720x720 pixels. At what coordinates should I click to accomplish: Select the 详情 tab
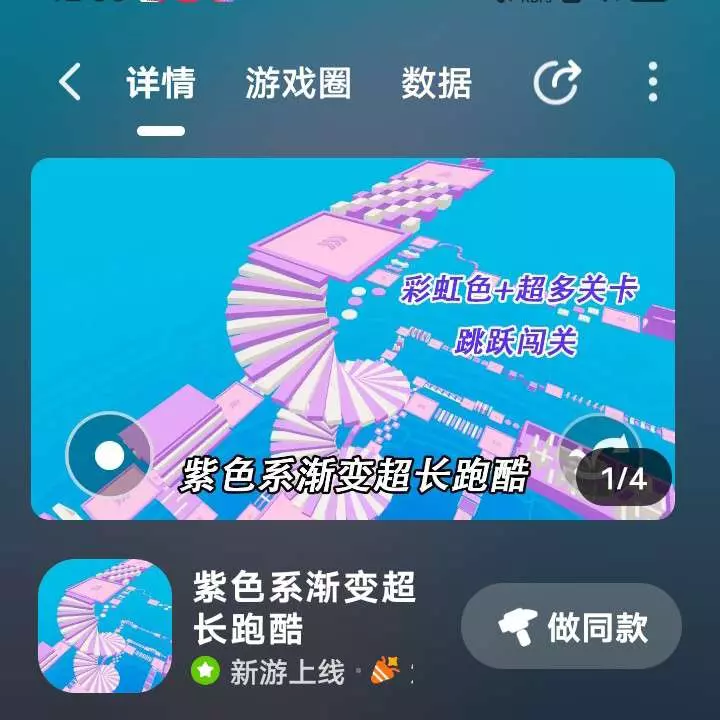point(161,83)
